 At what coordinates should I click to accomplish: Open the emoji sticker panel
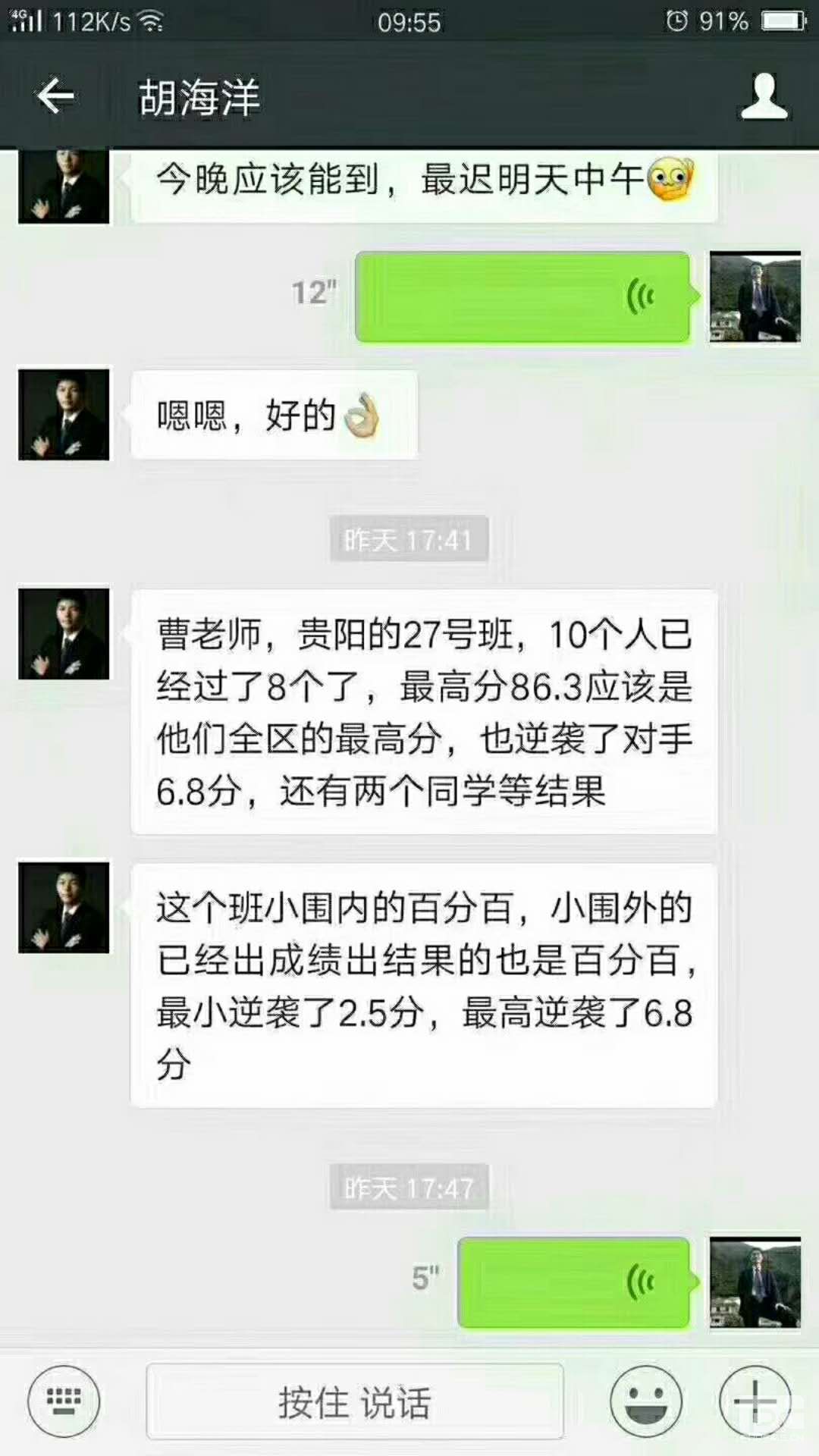(646, 1401)
